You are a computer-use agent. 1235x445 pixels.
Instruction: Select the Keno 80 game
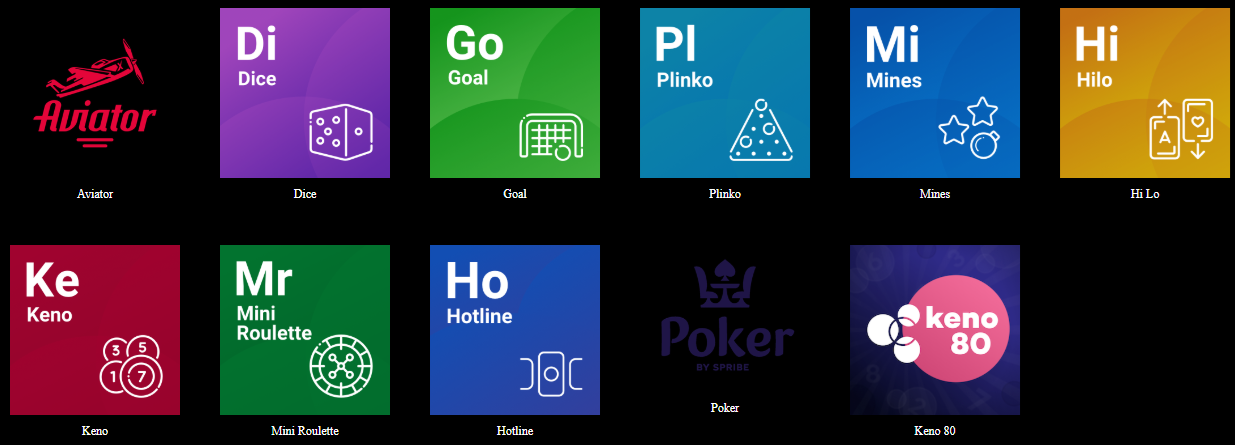(x=935, y=330)
